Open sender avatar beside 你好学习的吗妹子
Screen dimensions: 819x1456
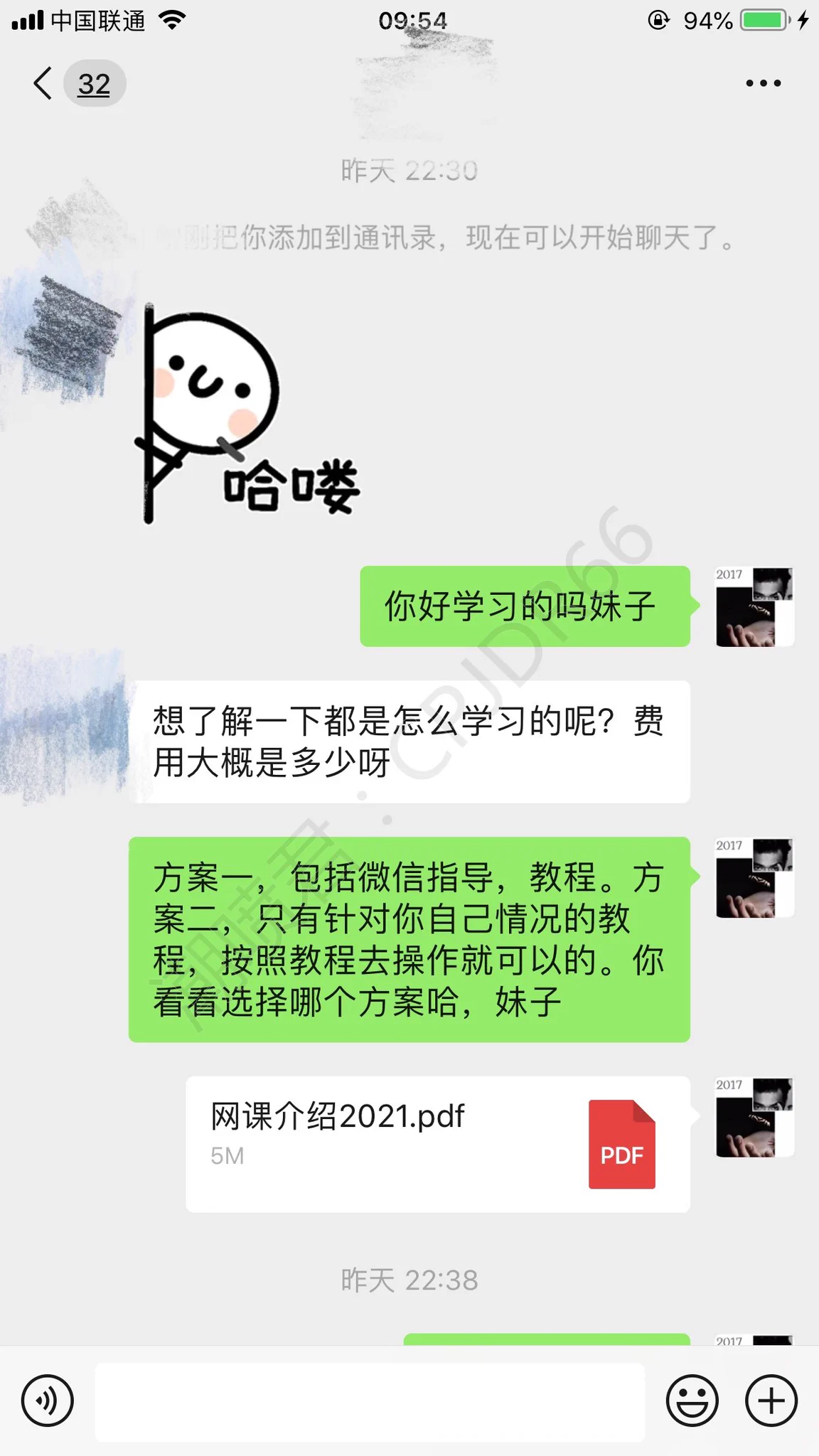754,606
